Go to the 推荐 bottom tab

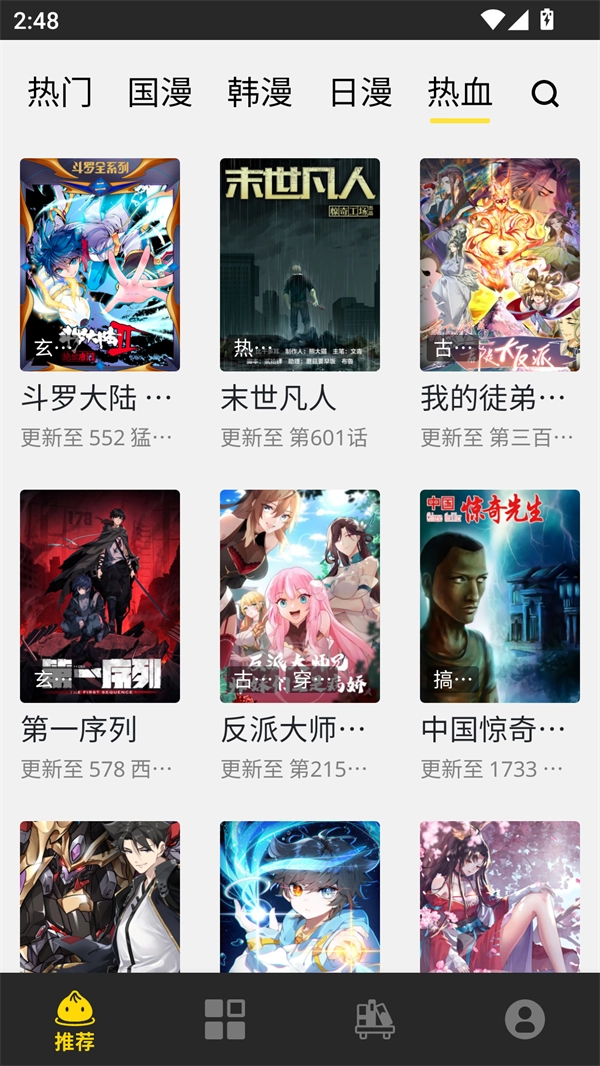click(x=75, y=1020)
